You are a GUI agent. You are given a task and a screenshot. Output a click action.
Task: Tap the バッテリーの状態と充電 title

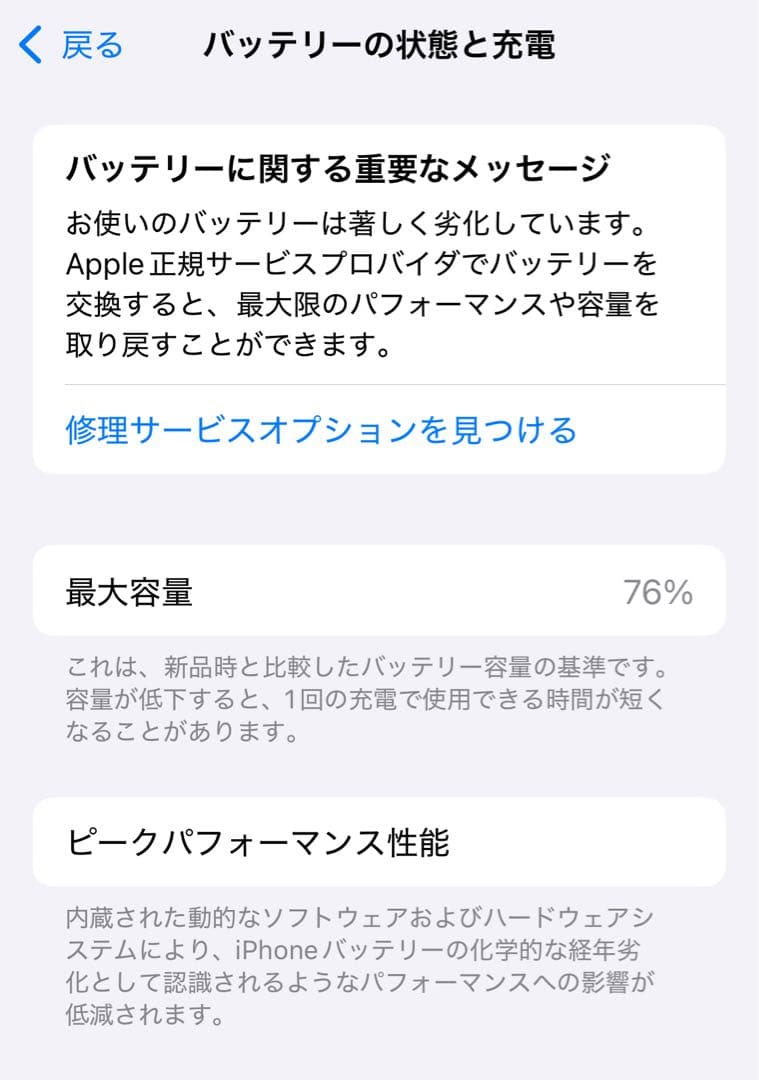(376, 43)
